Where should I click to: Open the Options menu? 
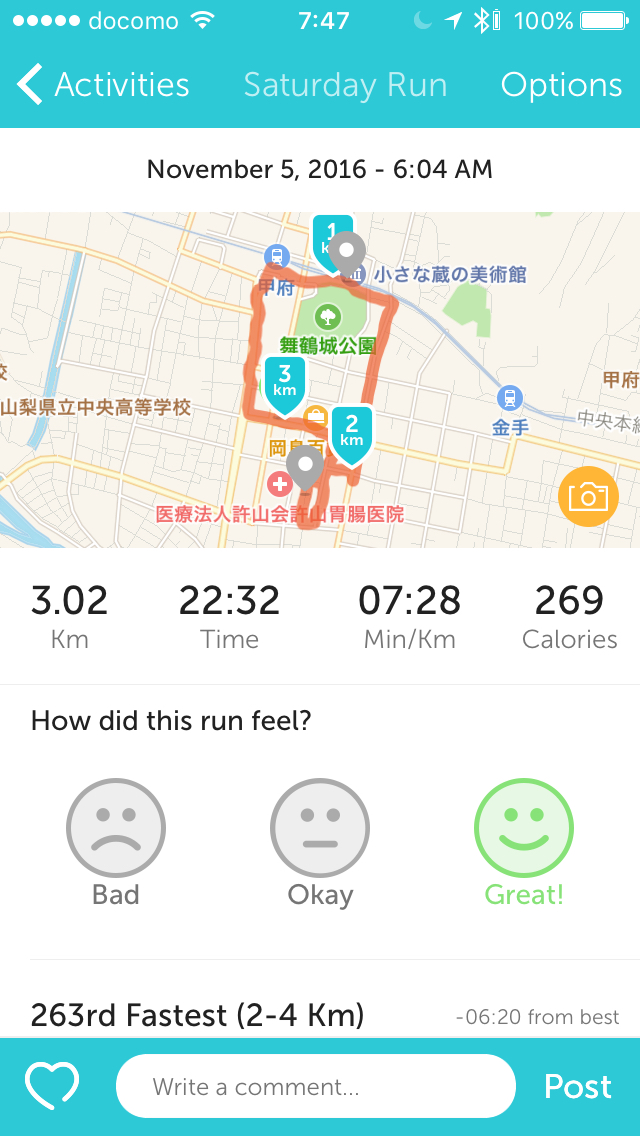pos(561,86)
